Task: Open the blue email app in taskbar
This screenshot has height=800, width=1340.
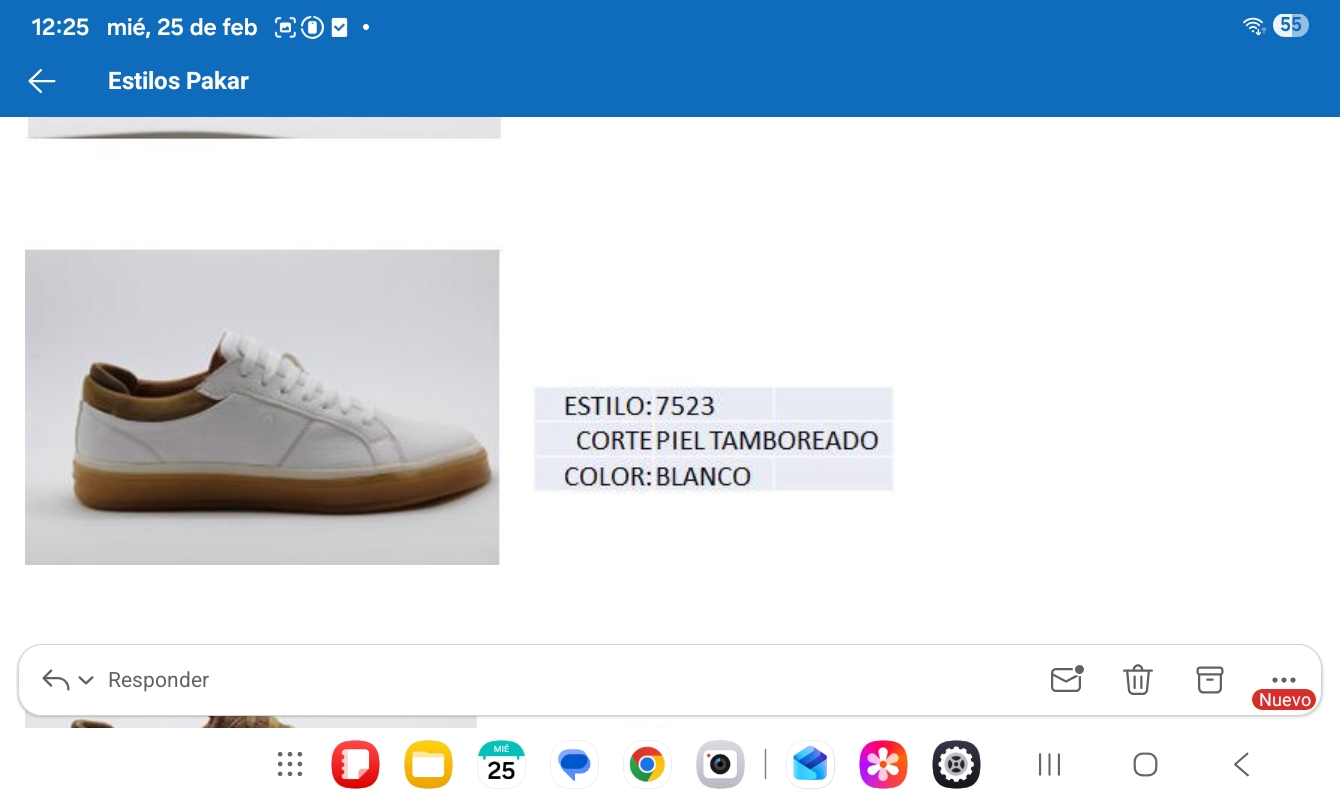Action: point(810,765)
